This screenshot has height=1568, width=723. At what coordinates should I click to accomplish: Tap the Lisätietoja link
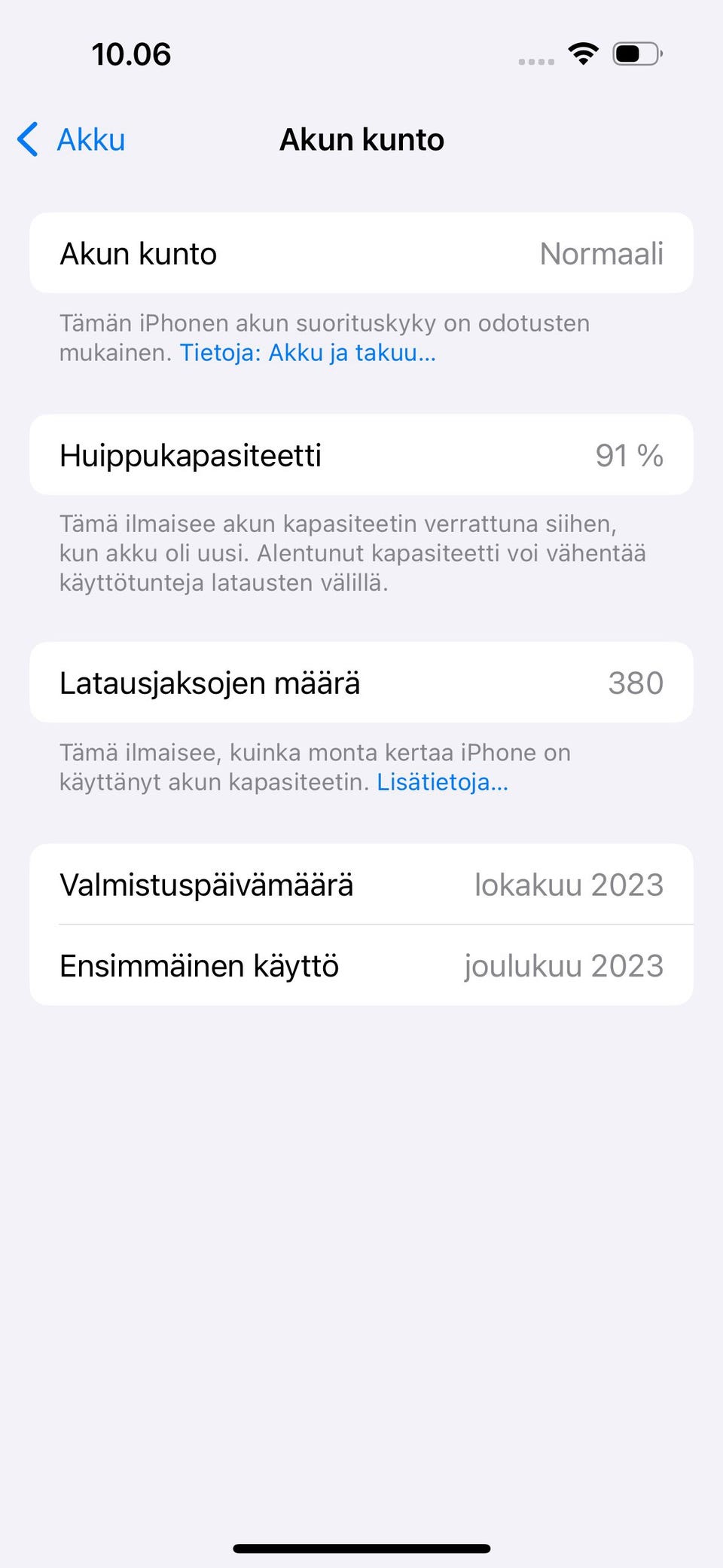pos(442,784)
